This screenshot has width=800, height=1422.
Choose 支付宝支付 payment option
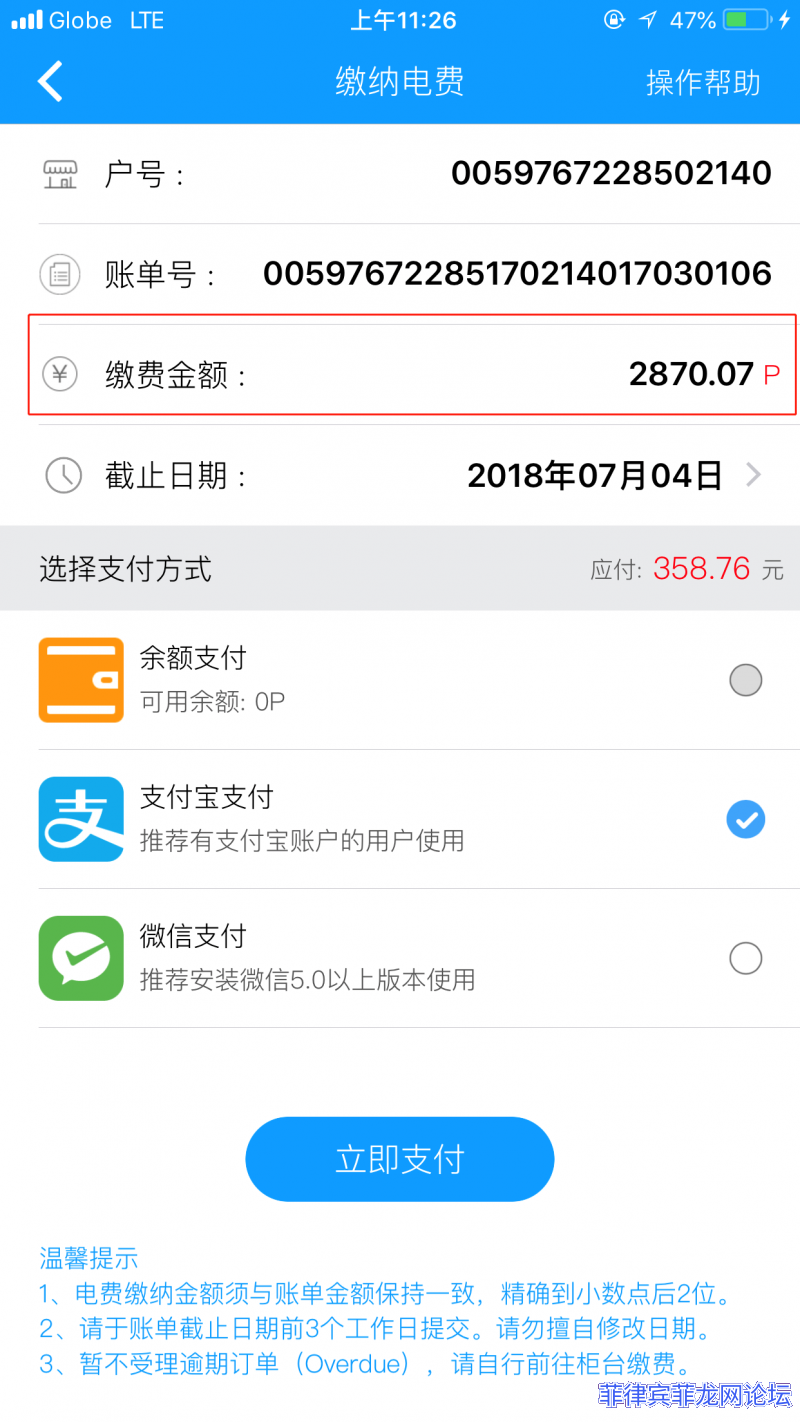[745, 820]
